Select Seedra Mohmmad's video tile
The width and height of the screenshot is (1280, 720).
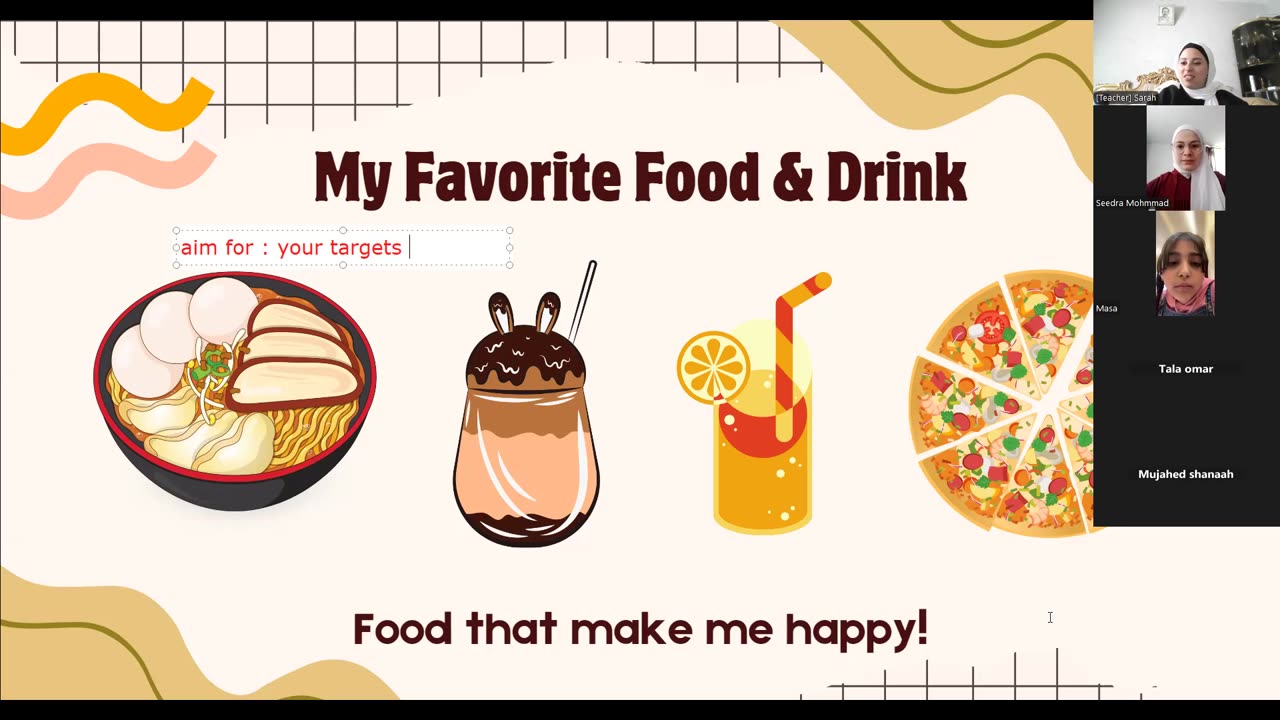[1186, 157]
